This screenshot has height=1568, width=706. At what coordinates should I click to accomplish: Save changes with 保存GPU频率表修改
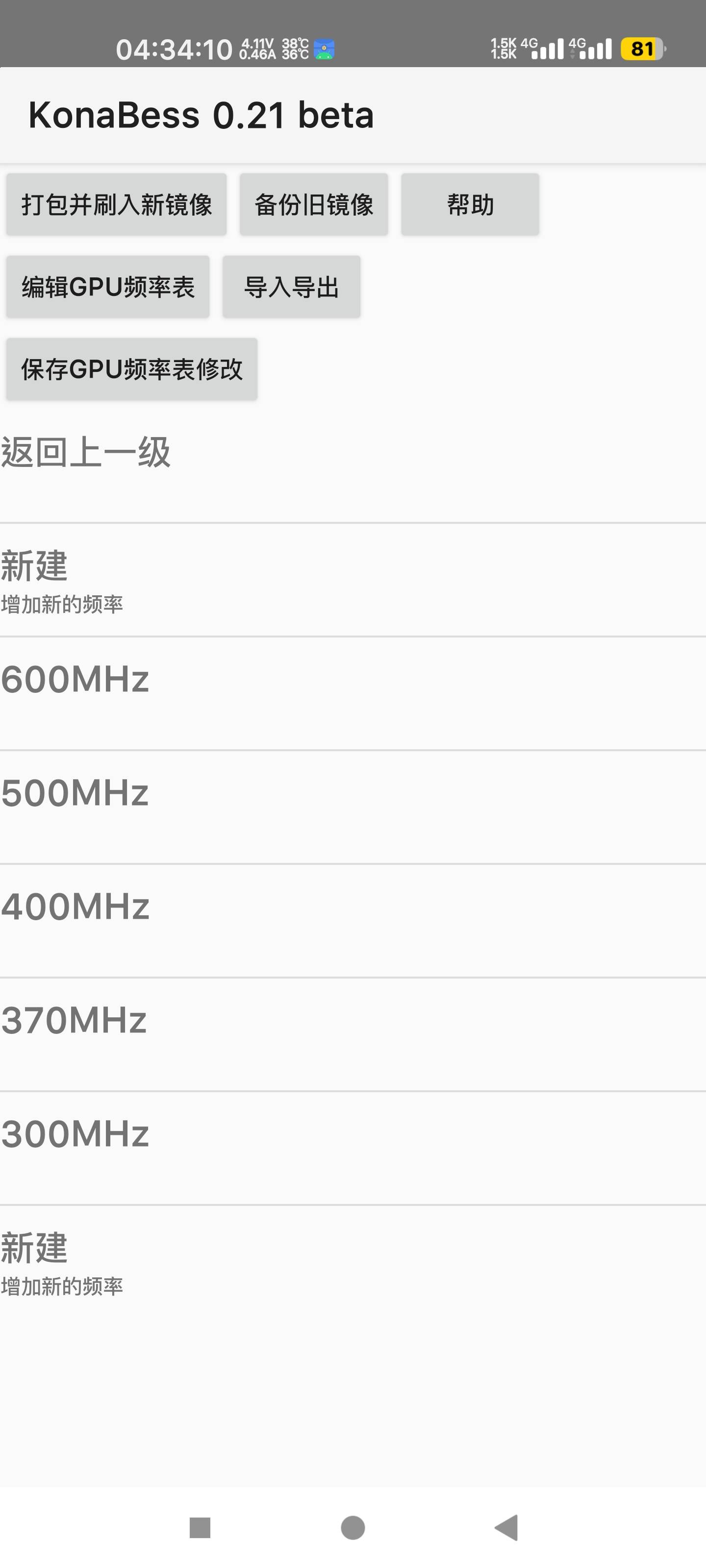coord(131,369)
